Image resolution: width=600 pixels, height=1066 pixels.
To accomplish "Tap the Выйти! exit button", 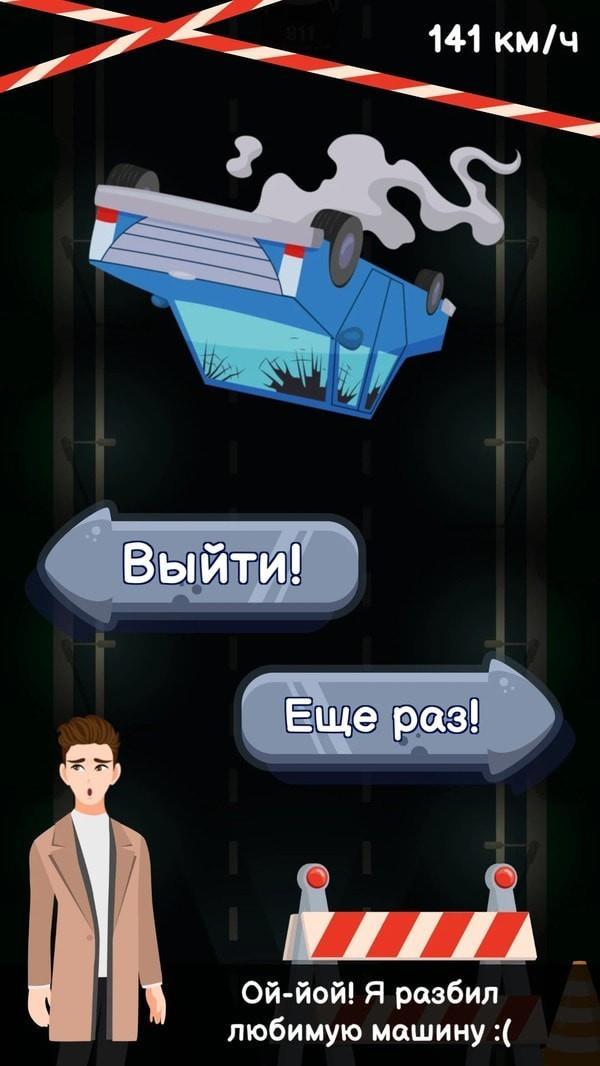I will click(210, 566).
